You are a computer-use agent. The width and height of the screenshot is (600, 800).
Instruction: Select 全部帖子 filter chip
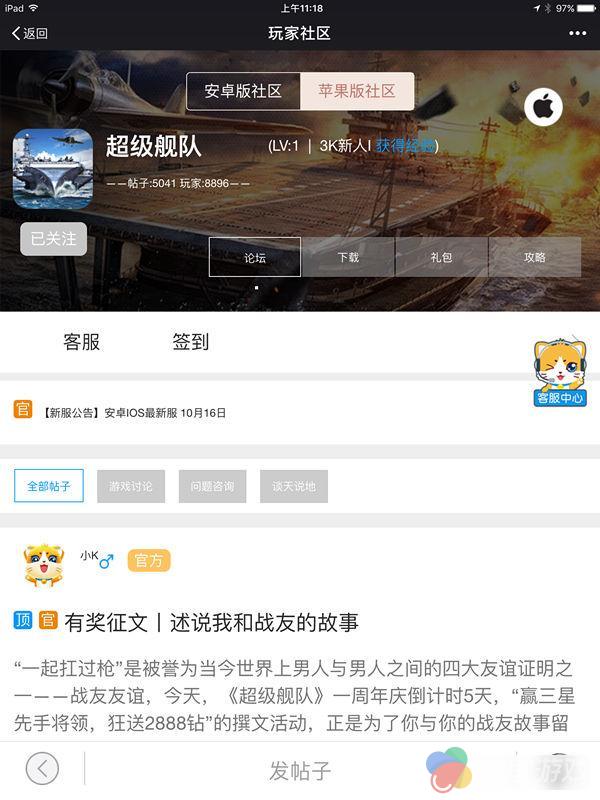tap(49, 486)
